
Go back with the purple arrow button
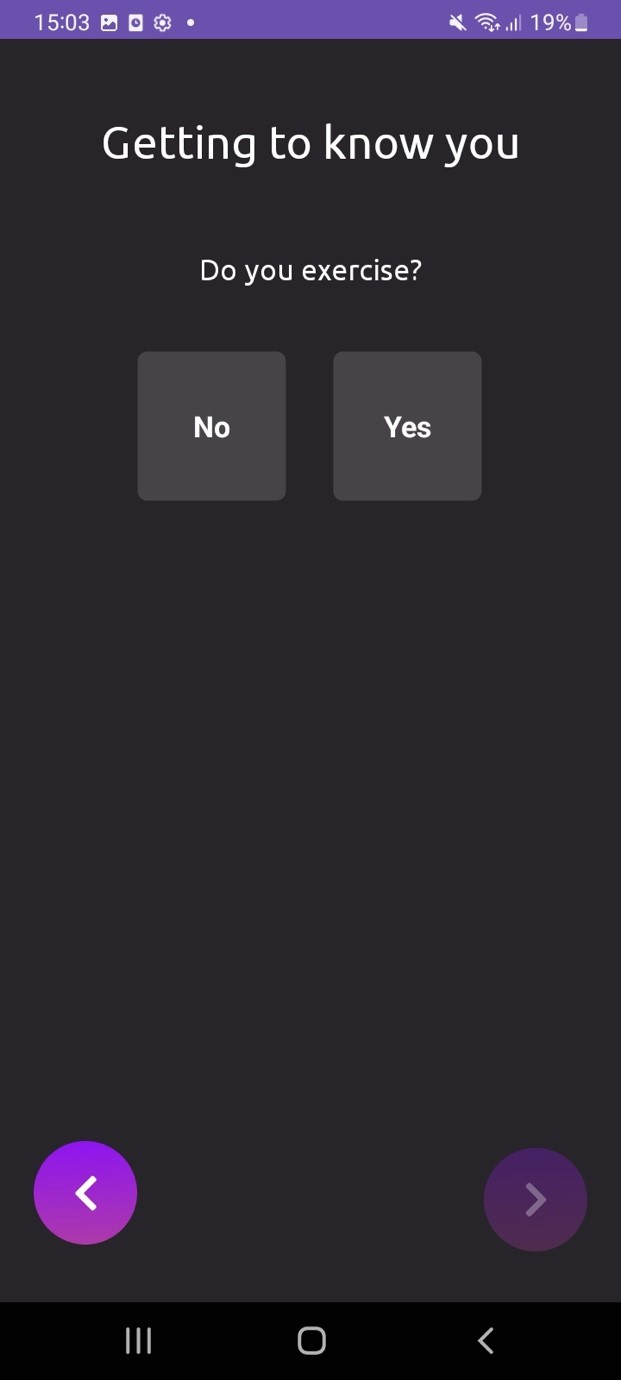(x=86, y=1193)
